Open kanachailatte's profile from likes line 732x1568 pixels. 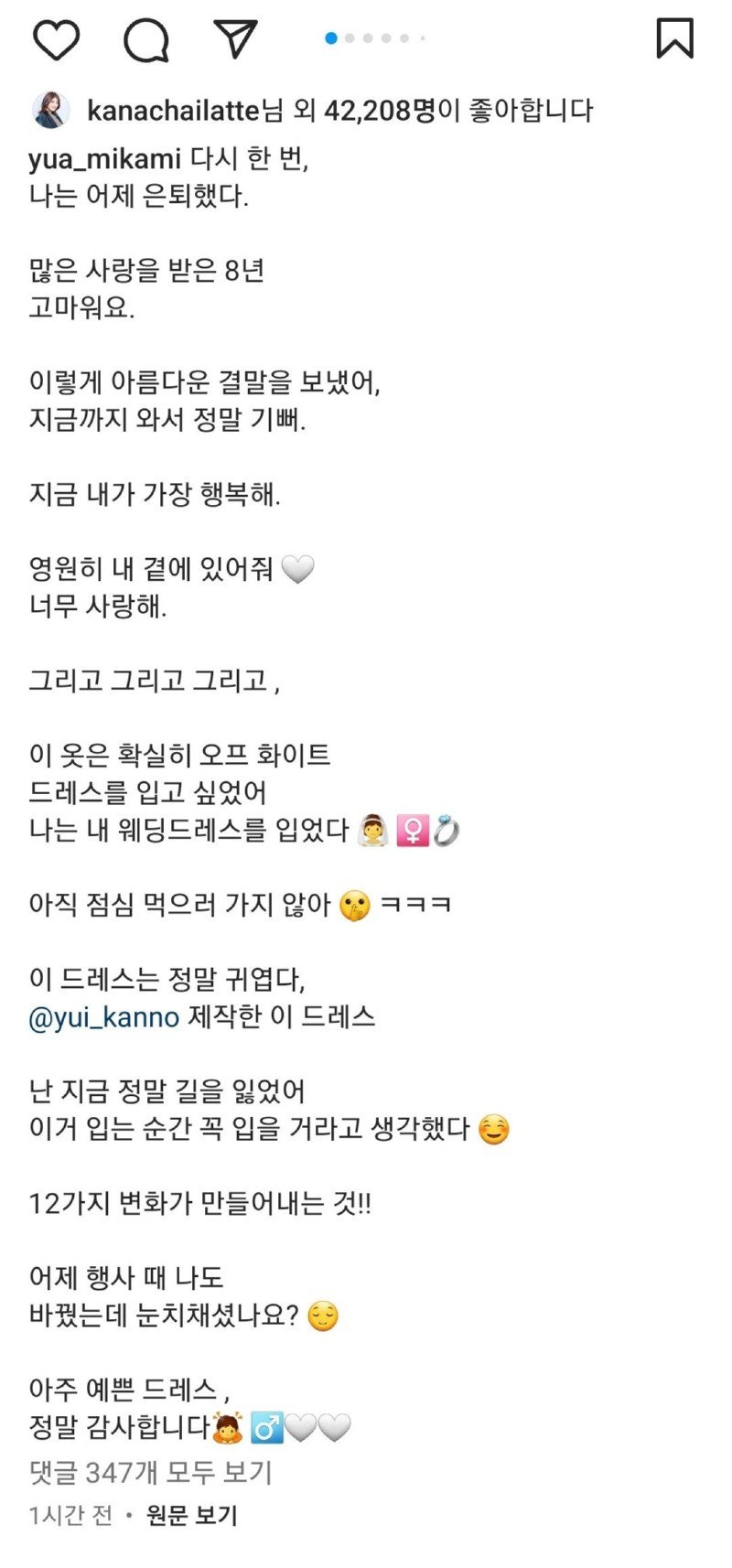(173, 112)
